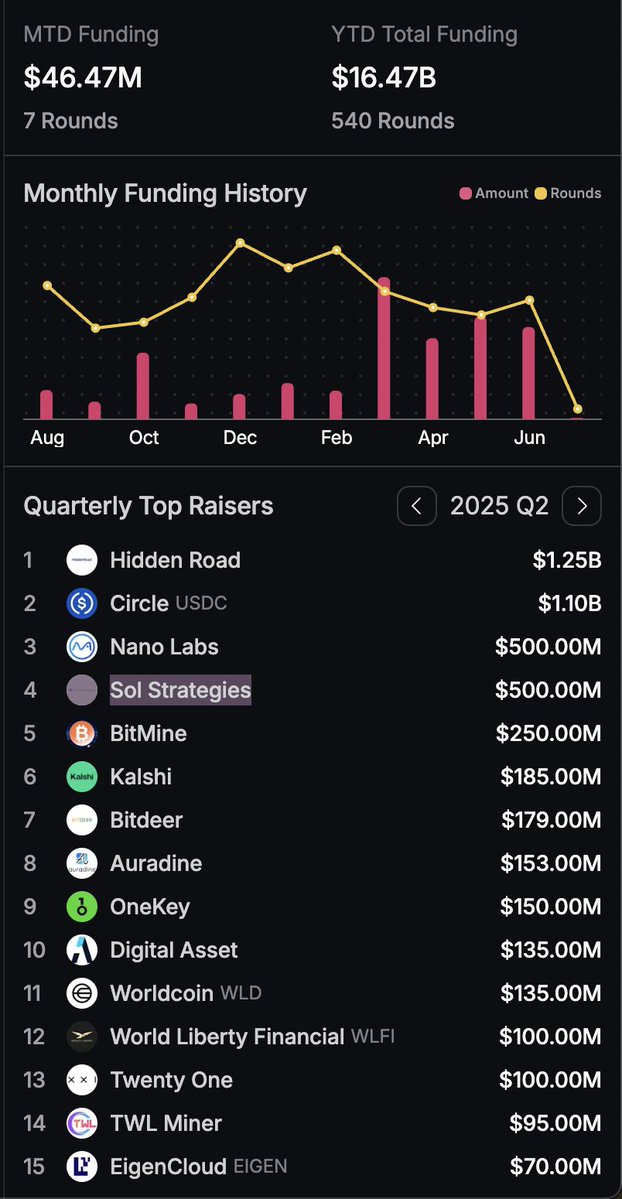Viewport: 622px width, 1199px height.
Task: Toggle the Amount series in chart legend
Action: click(x=493, y=193)
